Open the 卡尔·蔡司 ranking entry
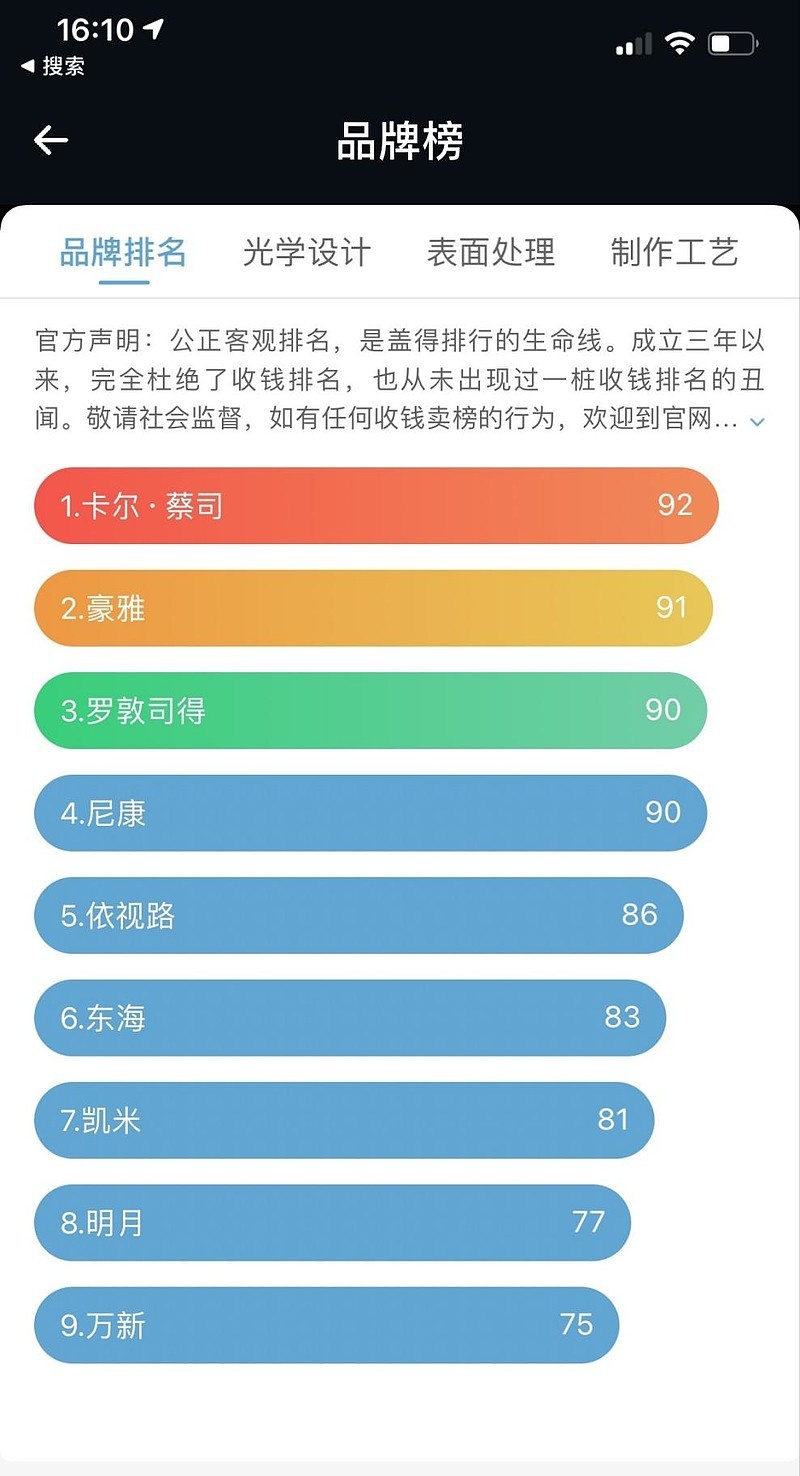 point(376,506)
